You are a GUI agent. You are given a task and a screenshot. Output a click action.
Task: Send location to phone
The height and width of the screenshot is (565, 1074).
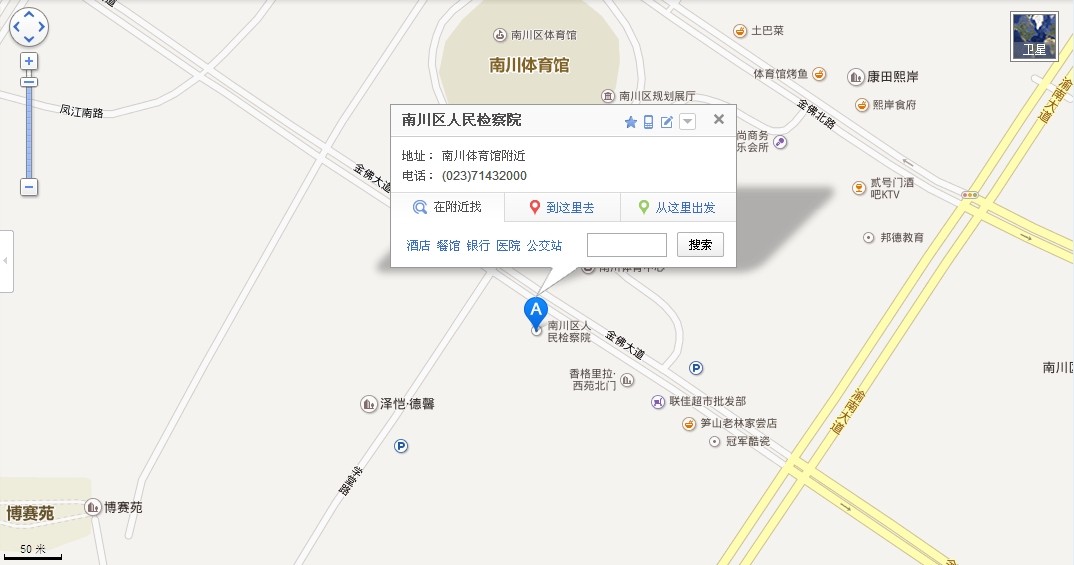point(648,122)
